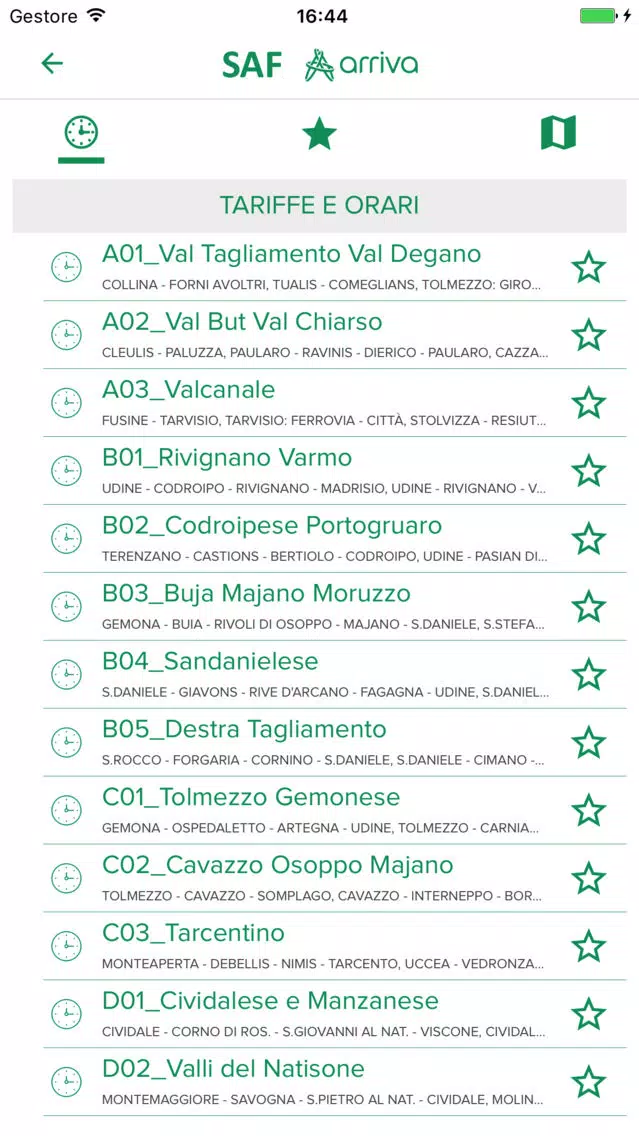
Task: Switch to the favorites star tab
Action: pos(320,135)
